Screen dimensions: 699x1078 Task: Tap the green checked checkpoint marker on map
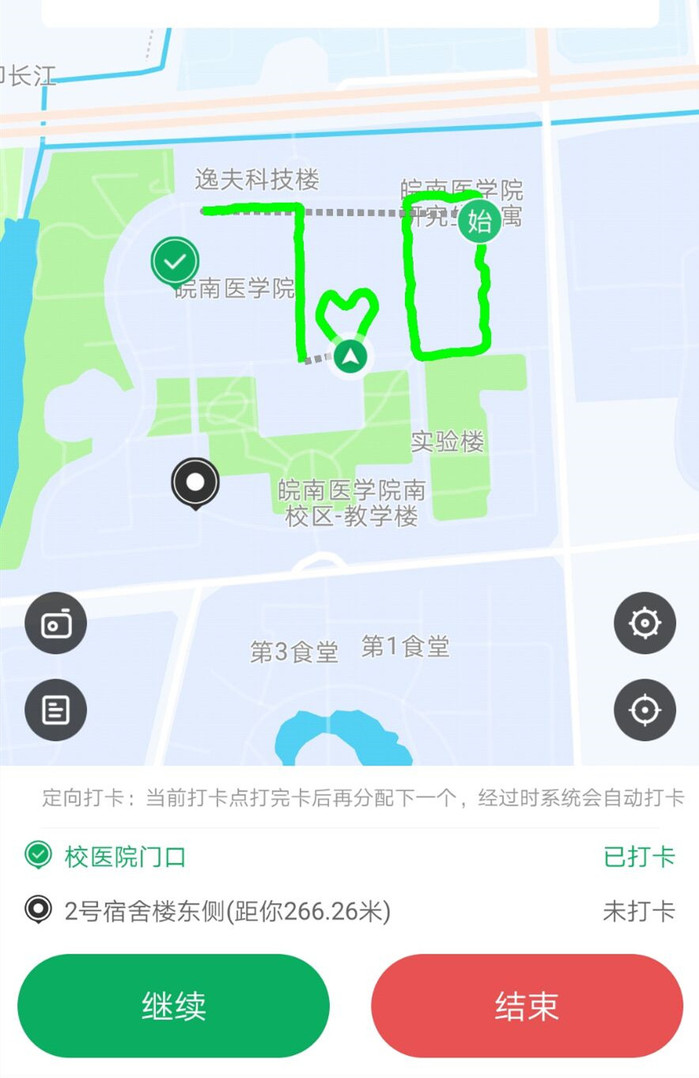coord(175,262)
